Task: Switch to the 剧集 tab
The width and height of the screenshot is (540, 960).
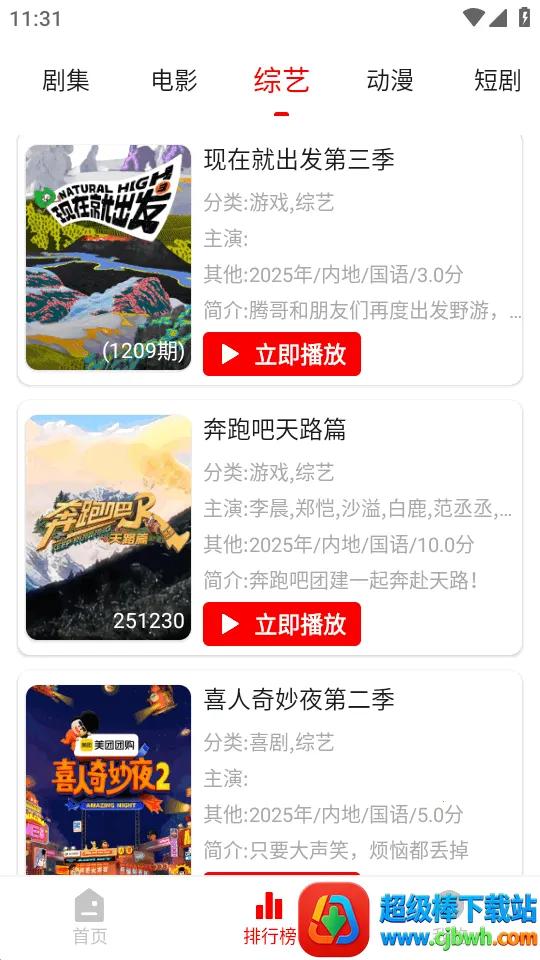Action: [x=66, y=81]
